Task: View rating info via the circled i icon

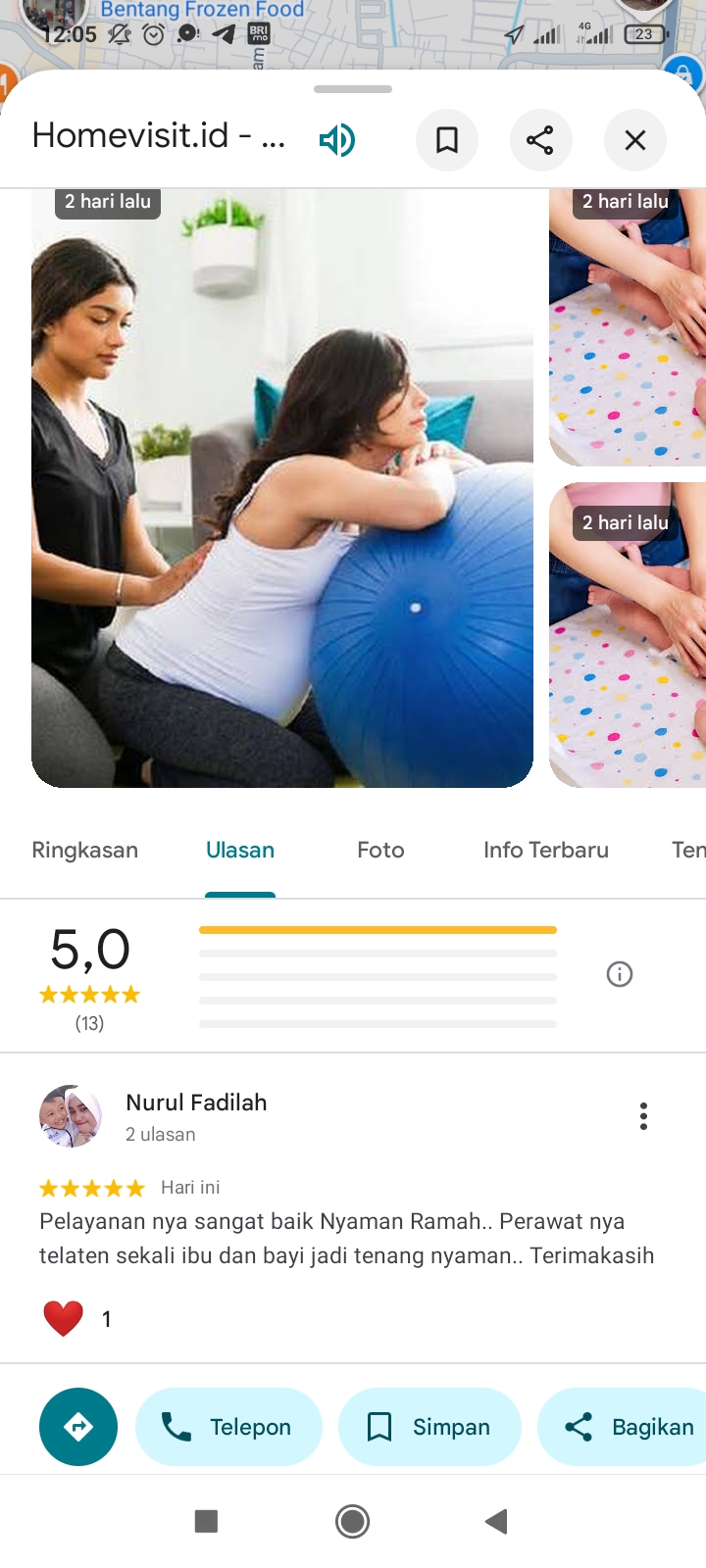Action: pos(620,974)
